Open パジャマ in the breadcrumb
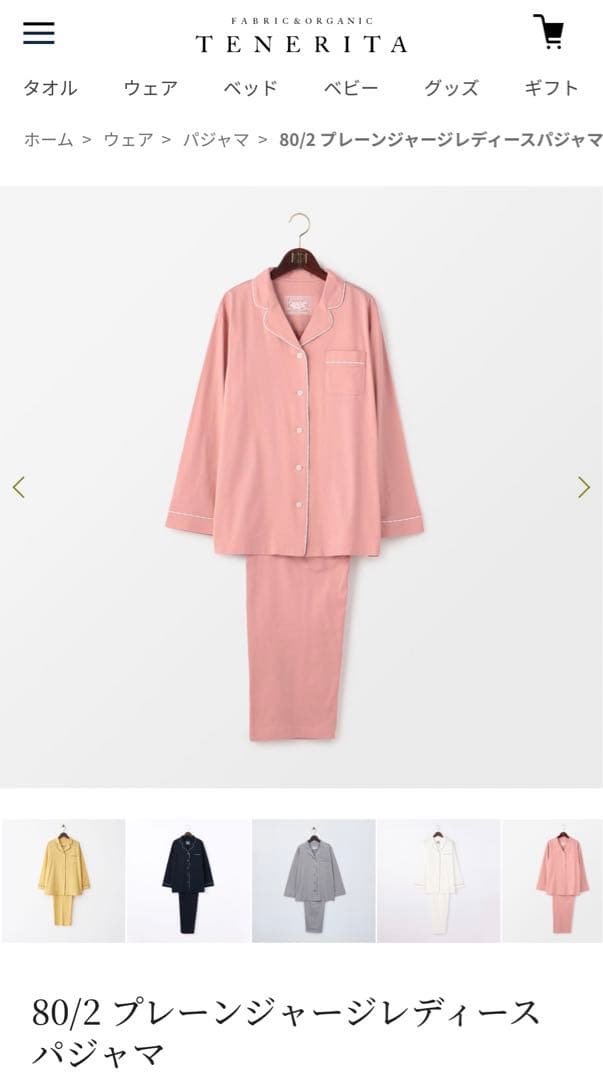603x1080 pixels. 216,140
